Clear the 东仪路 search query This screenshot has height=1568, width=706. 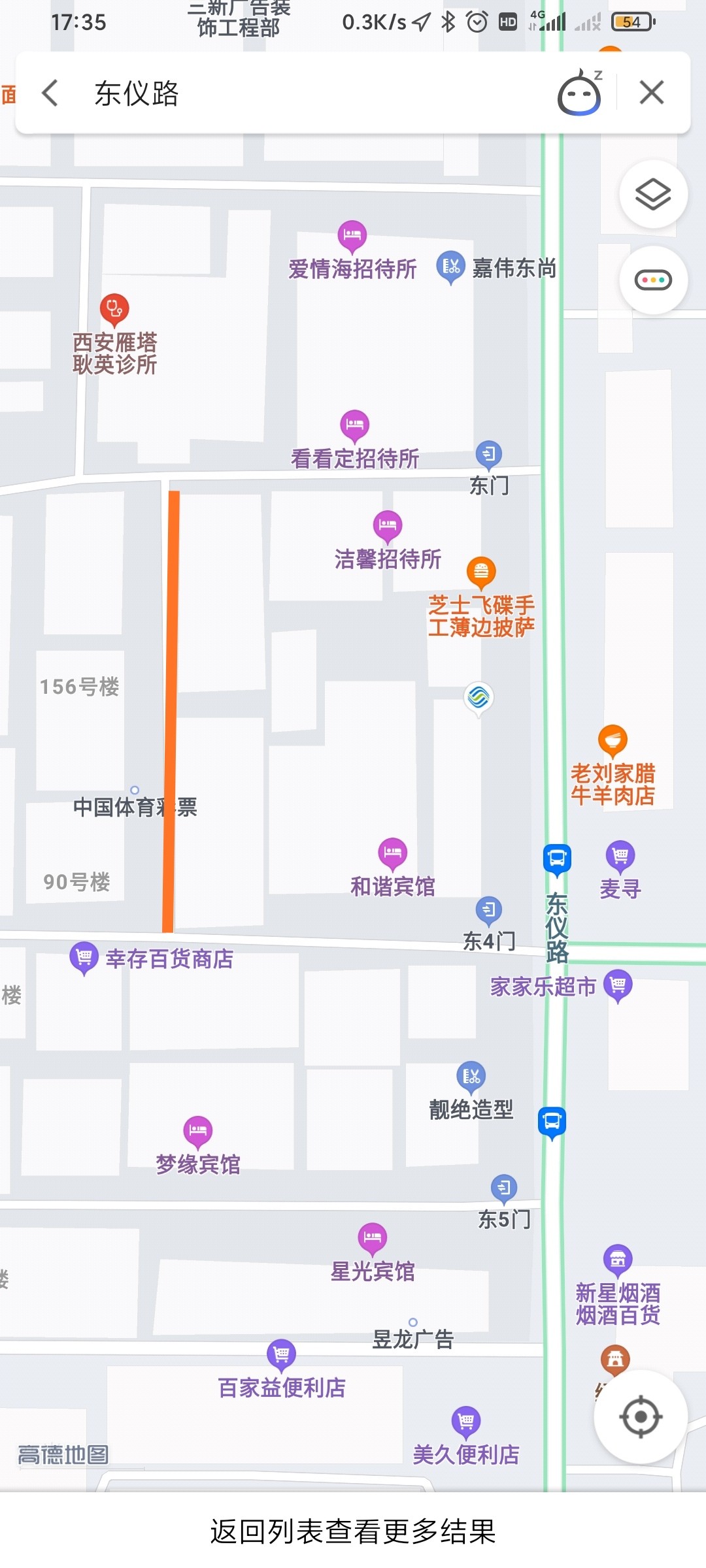point(651,92)
